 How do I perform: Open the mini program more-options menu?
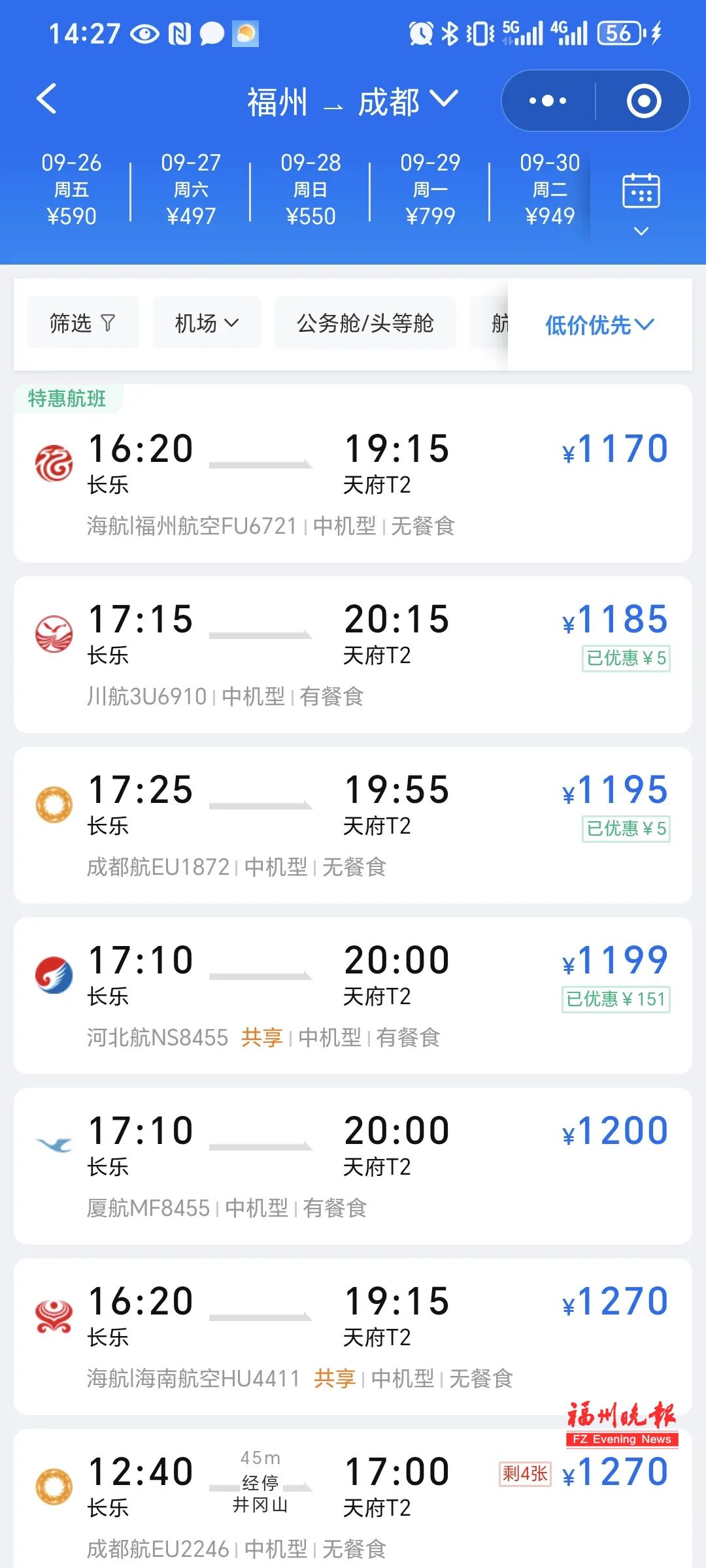[548, 101]
